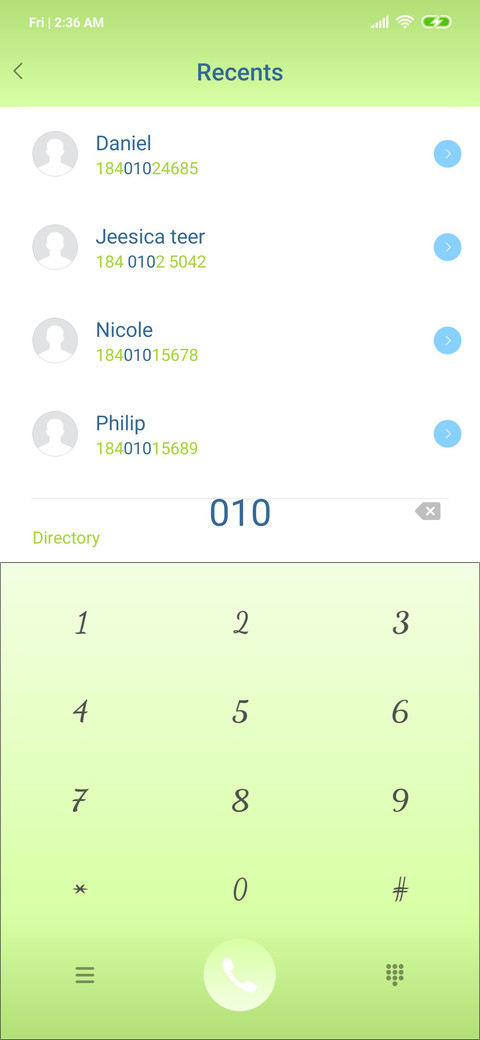Select Nicole from the recents list
The image size is (480, 1040).
(x=240, y=340)
